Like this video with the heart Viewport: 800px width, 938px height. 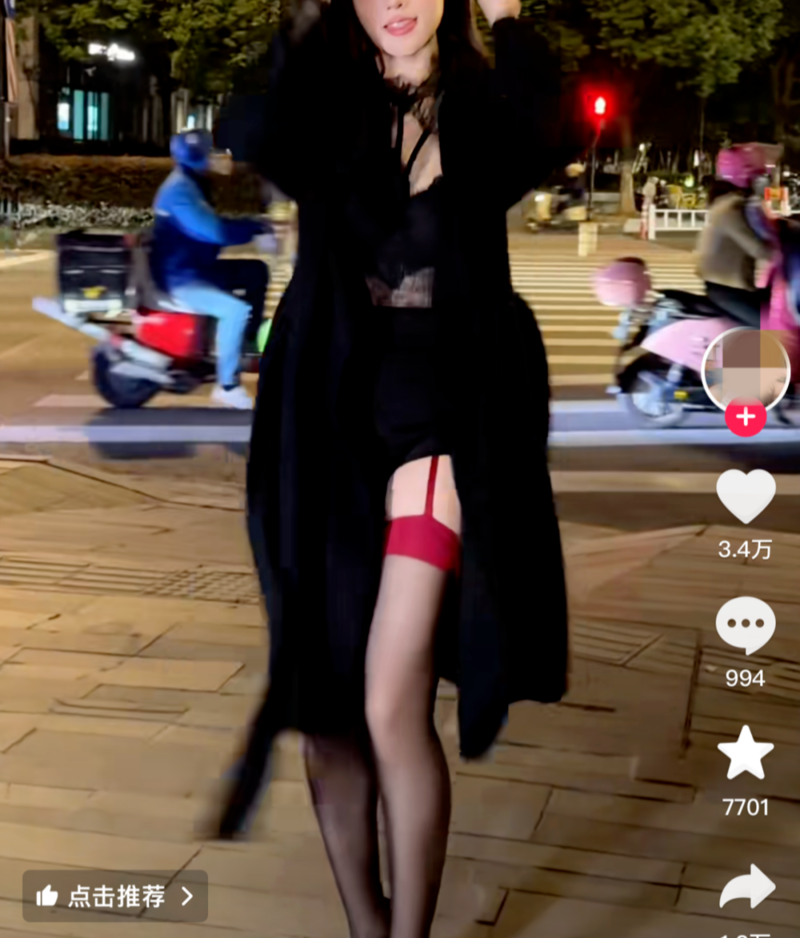click(x=745, y=495)
